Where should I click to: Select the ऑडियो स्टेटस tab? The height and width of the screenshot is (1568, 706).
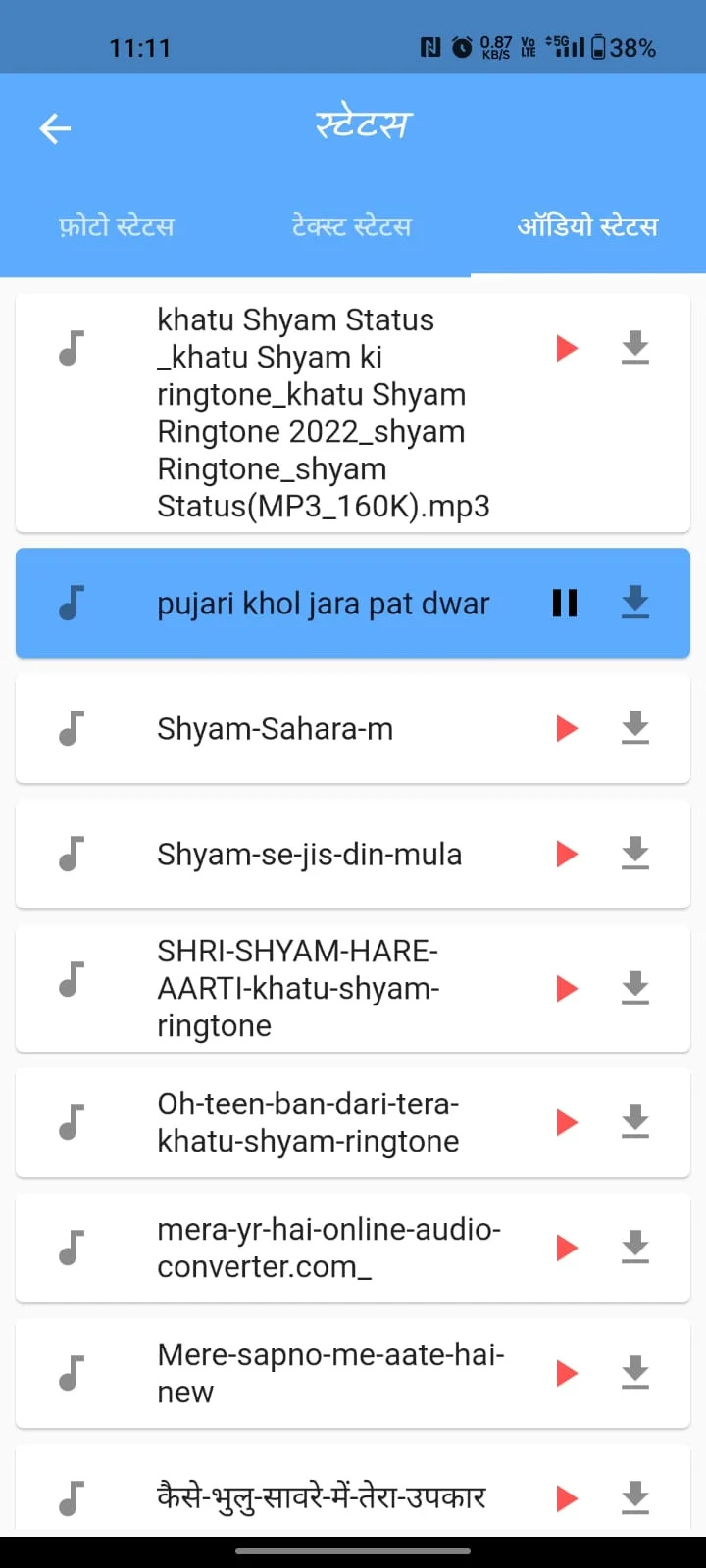tap(587, 226)
